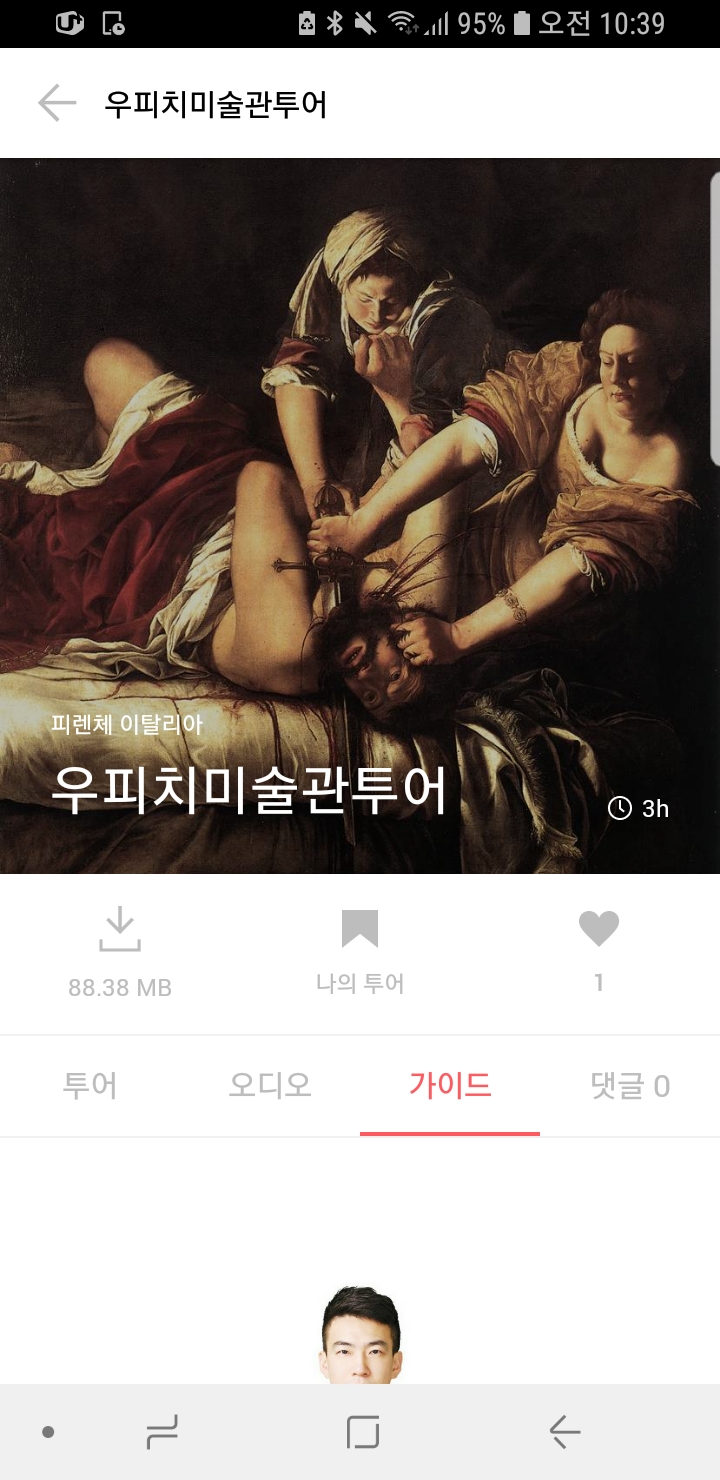Open recent apps from navigation bar
The width and height of the screenshot is (720, 1480).
(x=162, y=1432)
